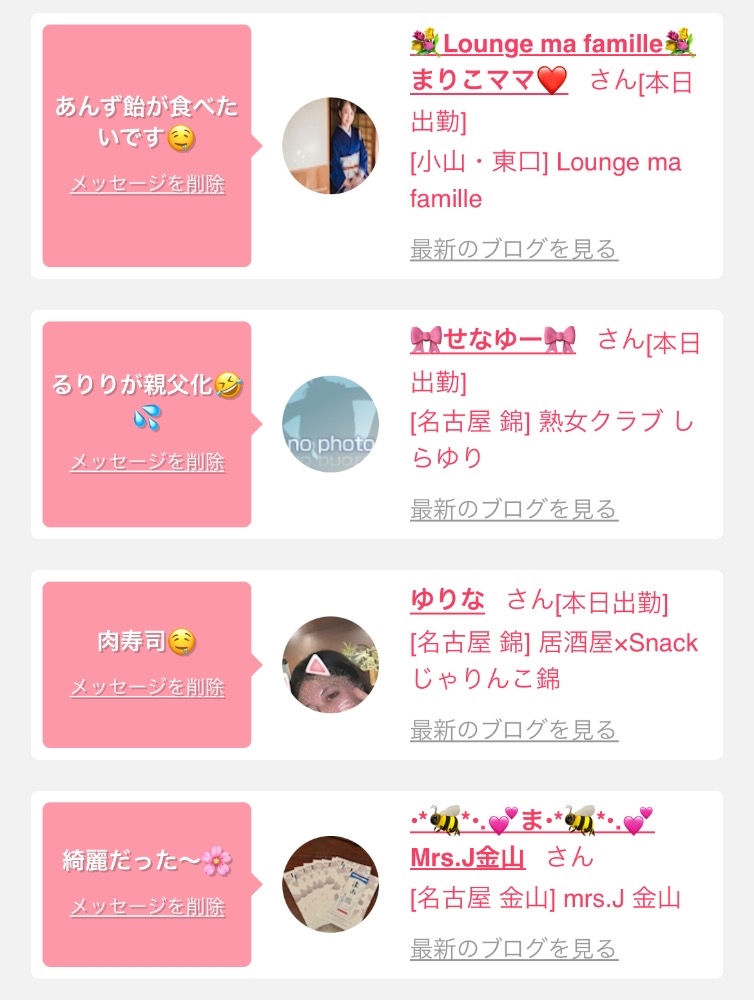View latest blog of まりこママ
Image resolution: width=754 pixels, height=1000 pixels.
[514, 249]
